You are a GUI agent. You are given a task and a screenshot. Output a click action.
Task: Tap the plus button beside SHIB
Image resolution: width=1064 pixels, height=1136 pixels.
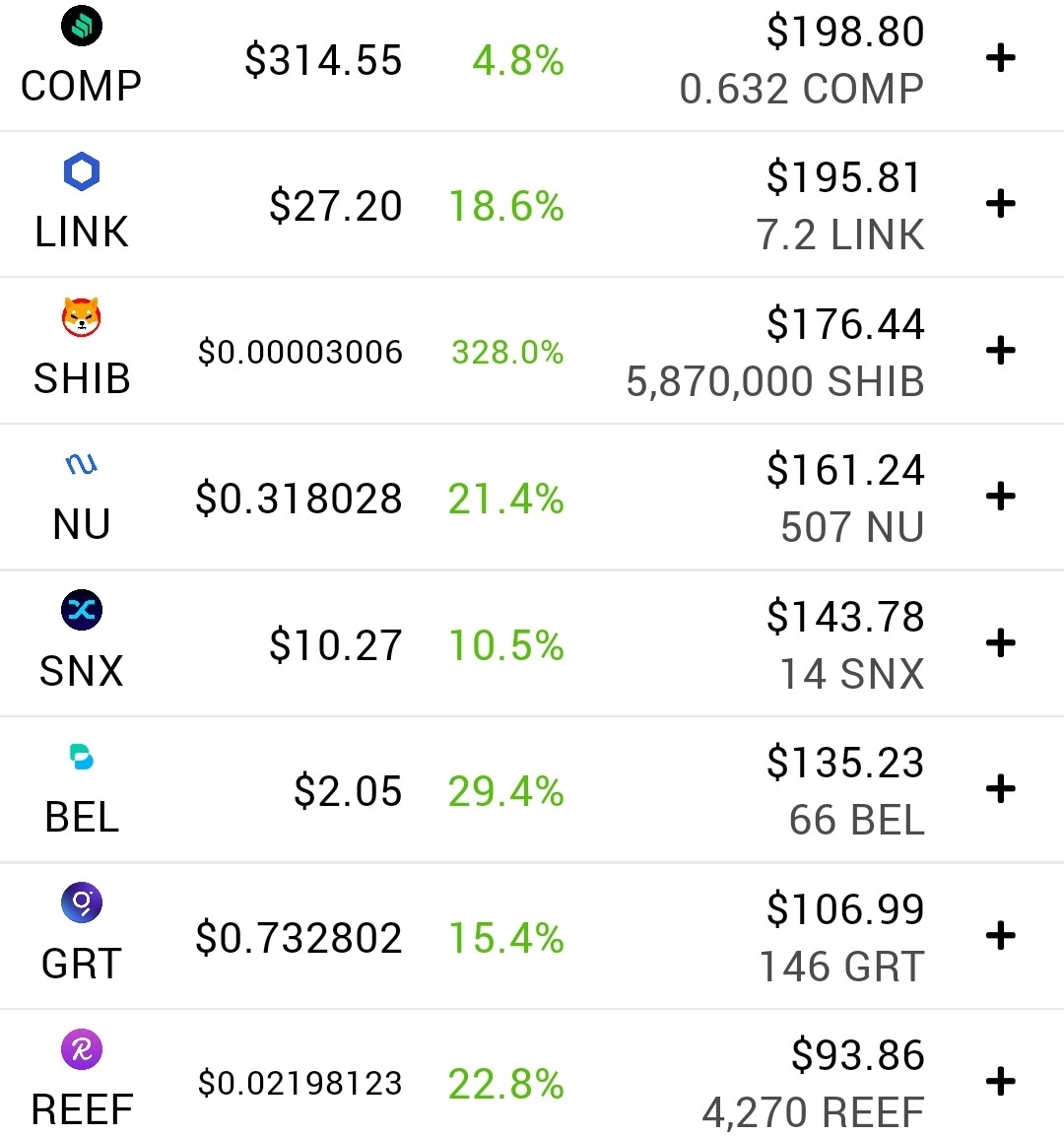[1000, 351]
